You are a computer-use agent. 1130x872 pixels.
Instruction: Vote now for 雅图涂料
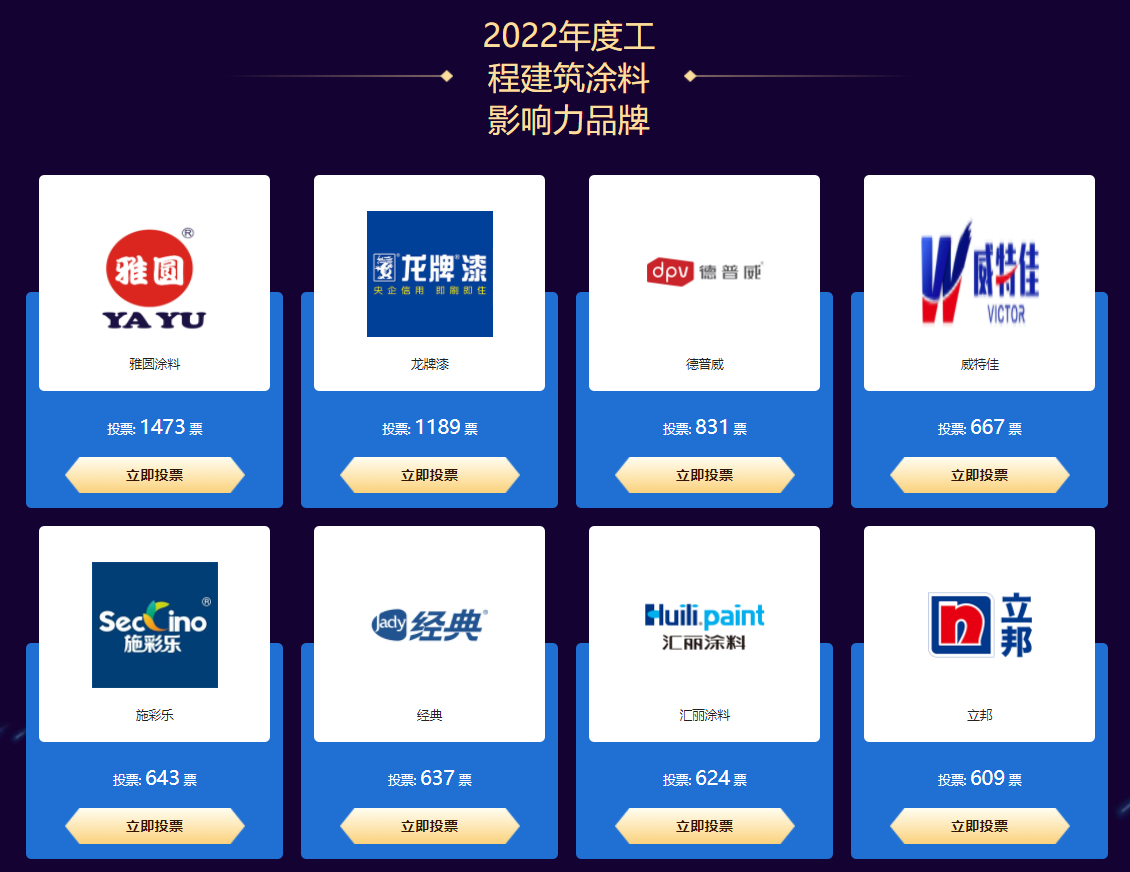pyautogui.click(x=154, y=475)
